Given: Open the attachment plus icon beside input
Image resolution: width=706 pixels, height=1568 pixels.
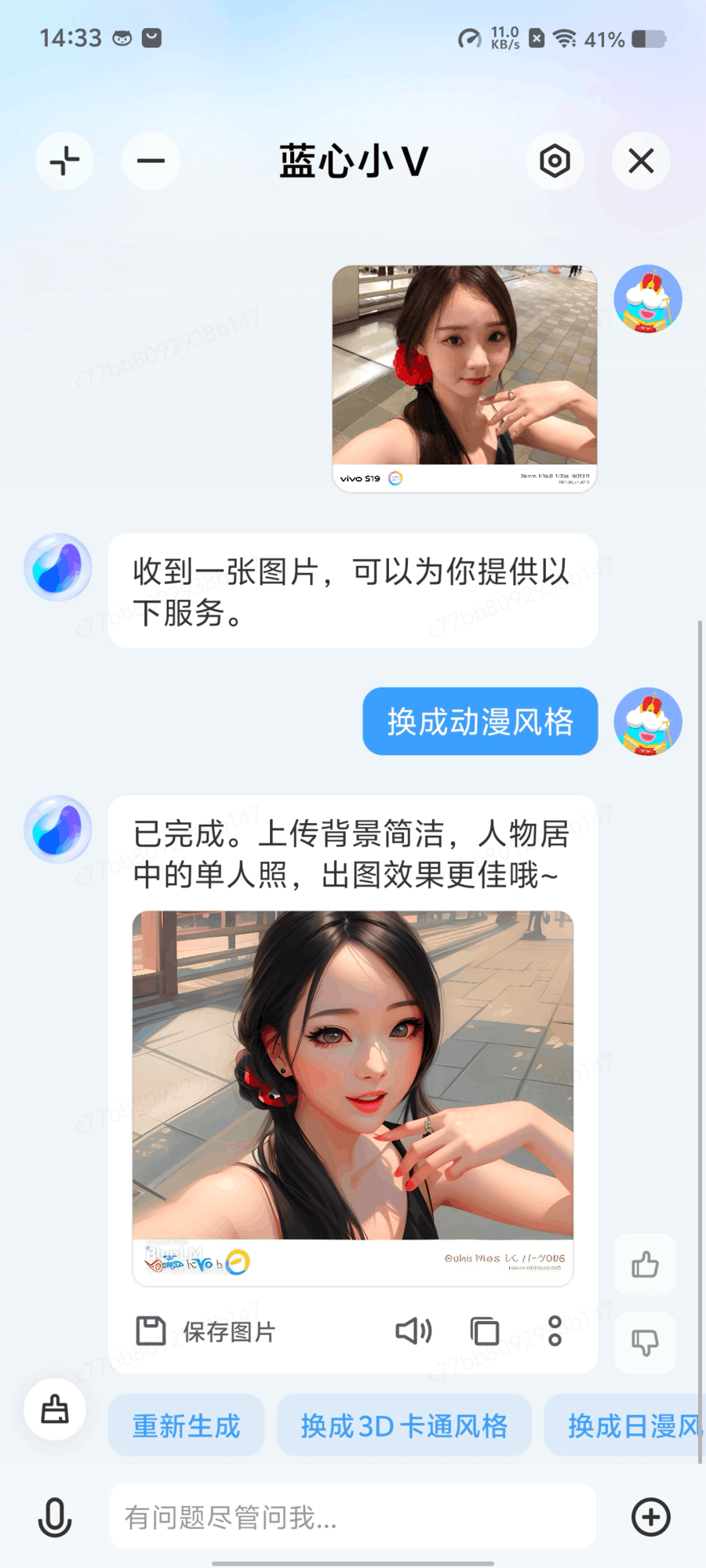Looking at the screenshot, I should [x=650, y=1516].
